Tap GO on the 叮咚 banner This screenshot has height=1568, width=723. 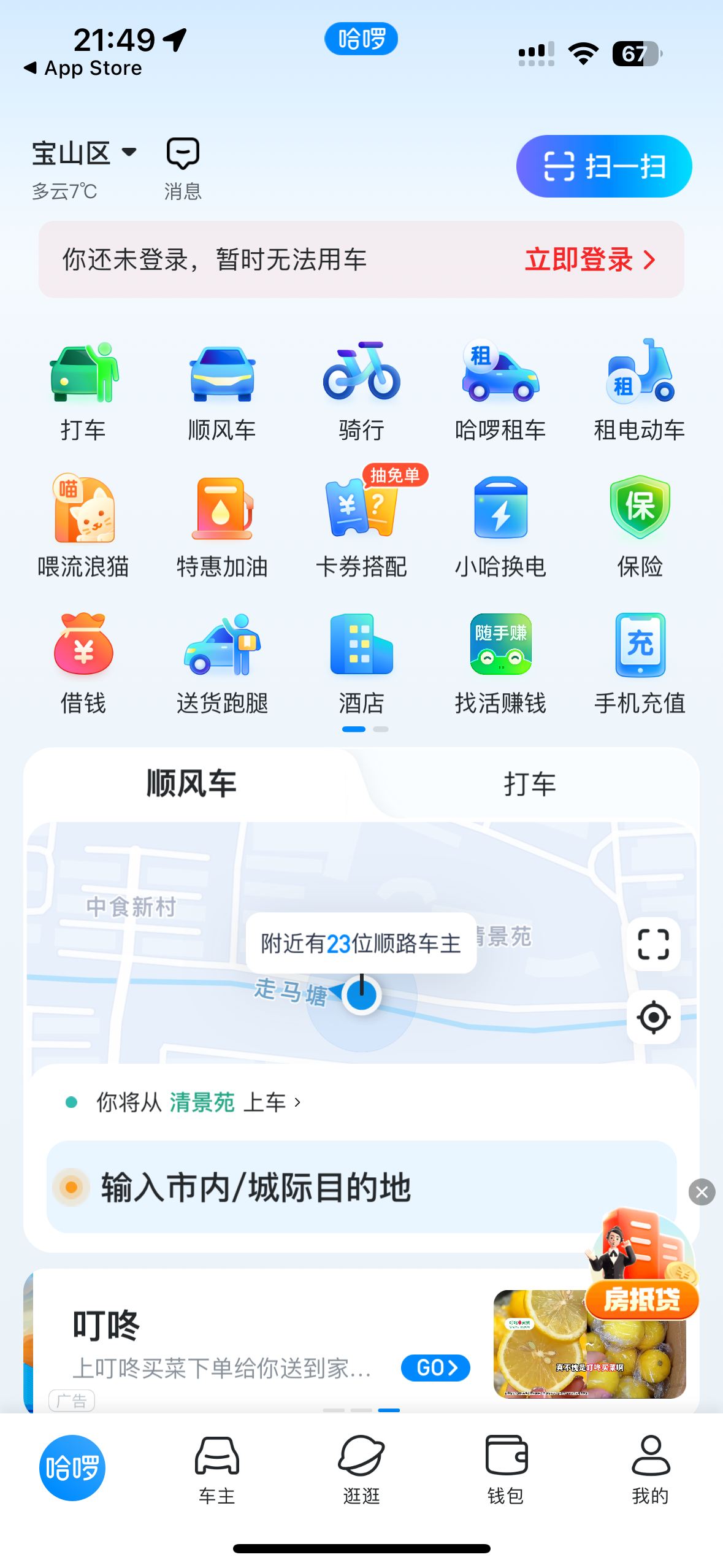pyautogui.click(x=435, y=1367)
